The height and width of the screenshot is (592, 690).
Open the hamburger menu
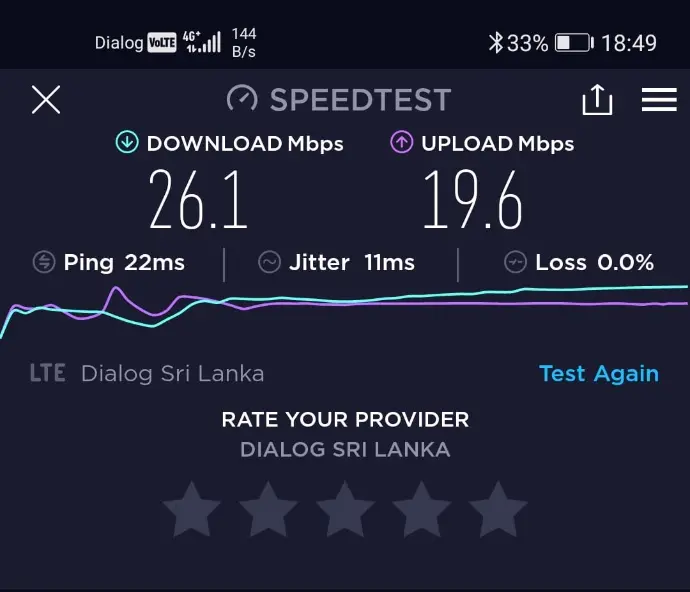(659, 100)
